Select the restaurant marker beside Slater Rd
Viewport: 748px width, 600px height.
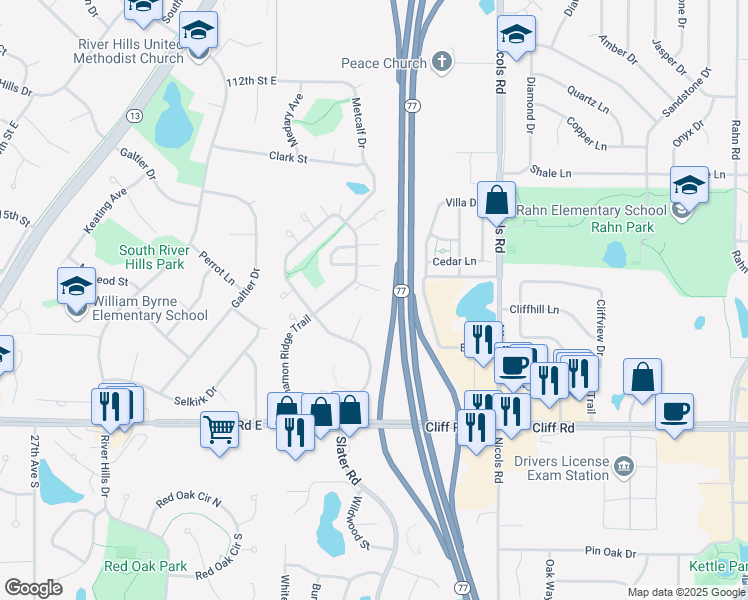tap(295, 431)
